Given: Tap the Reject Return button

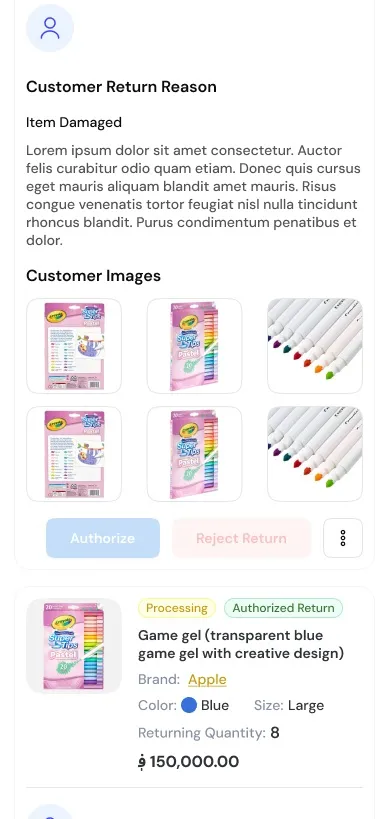Looking at the screenshot, I should tap(241, 538).
